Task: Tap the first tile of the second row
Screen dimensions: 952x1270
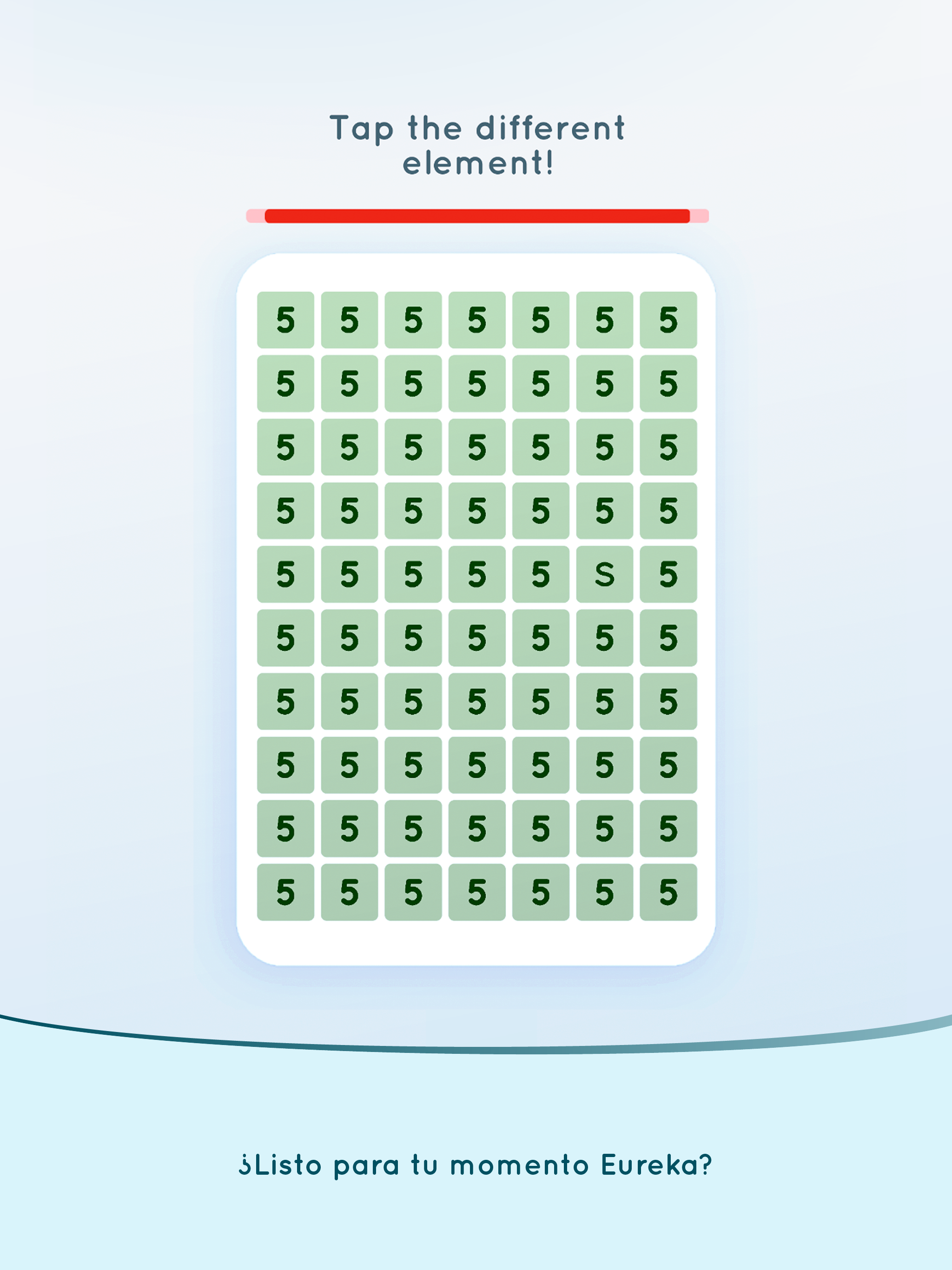Action: (x=285, y=384)
